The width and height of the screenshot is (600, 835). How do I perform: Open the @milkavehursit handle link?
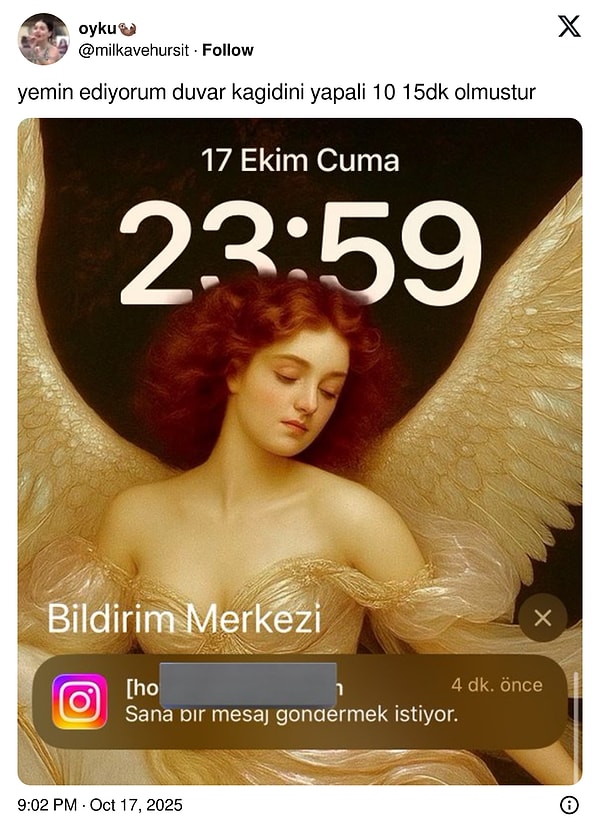click(134, 50)
